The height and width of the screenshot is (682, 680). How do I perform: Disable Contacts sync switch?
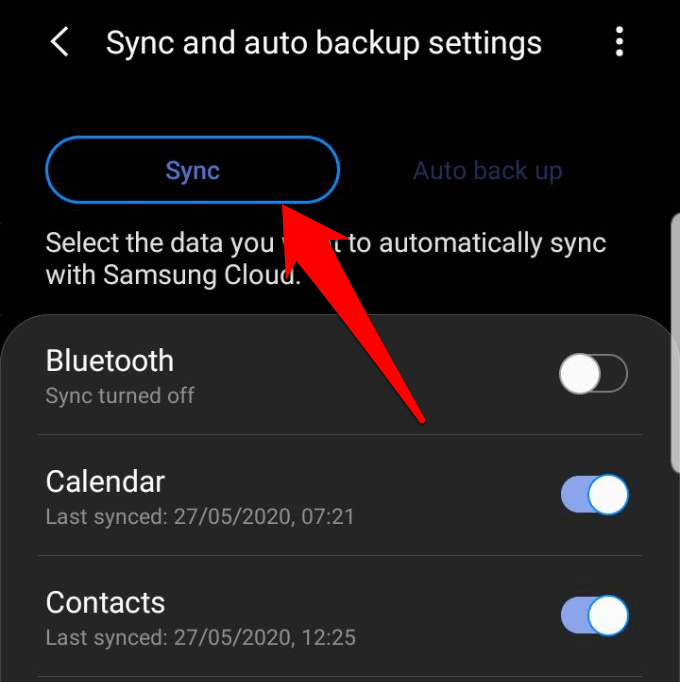(x=594, y=616)
